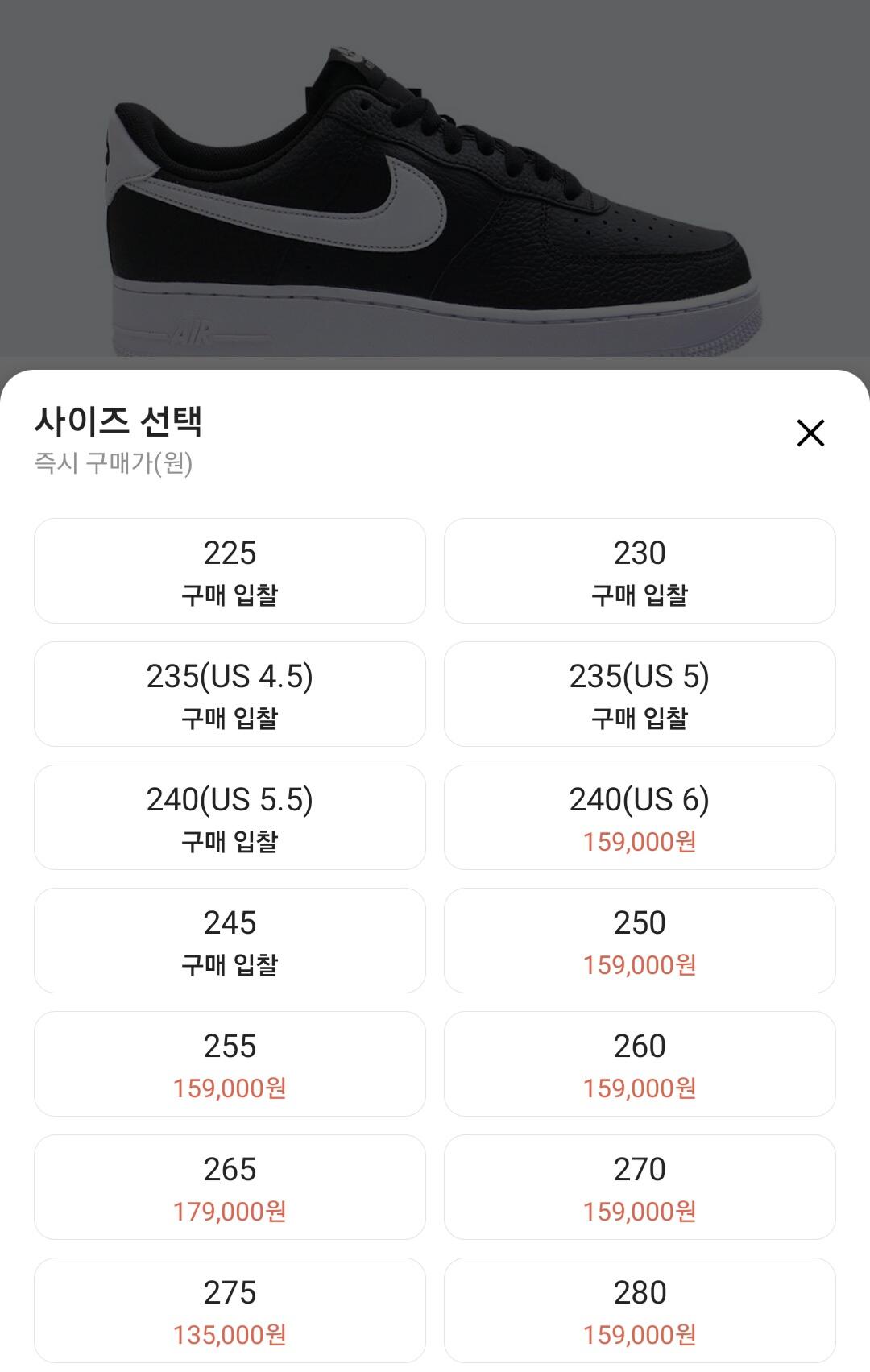Select size 235(US 5)
870x1372 pixels.
[x=640, y=694]
